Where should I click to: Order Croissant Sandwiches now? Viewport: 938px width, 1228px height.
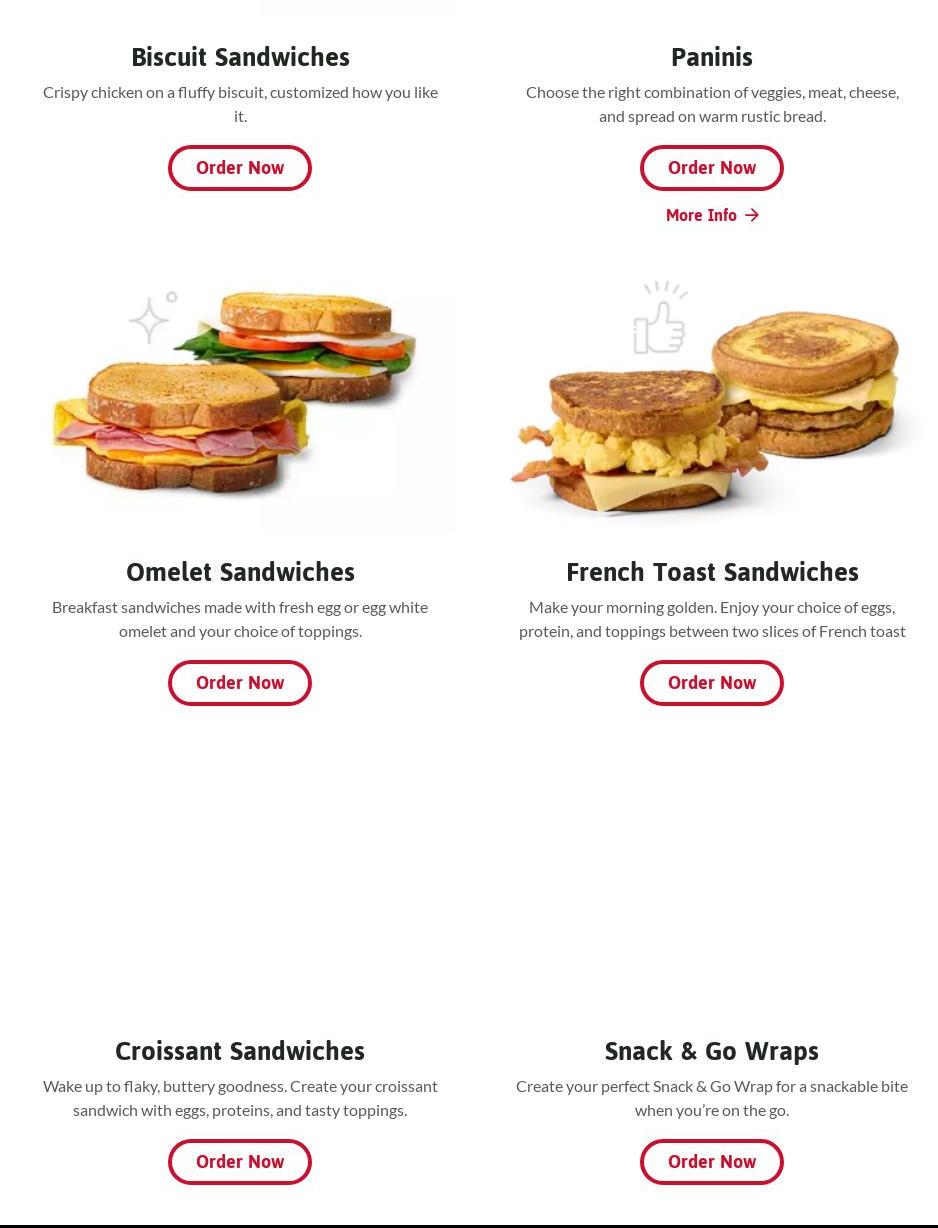(240, 1162)
